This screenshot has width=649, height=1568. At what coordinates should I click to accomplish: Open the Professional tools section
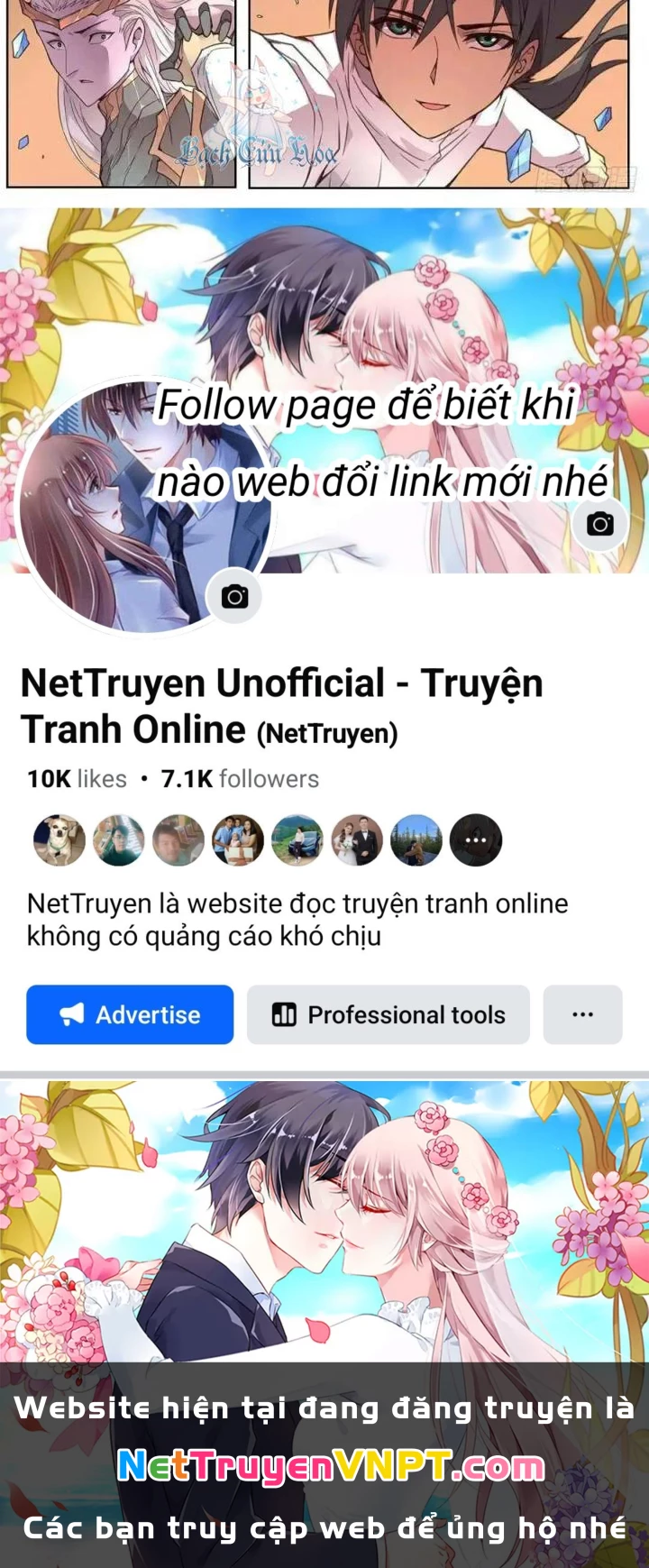388,1014
